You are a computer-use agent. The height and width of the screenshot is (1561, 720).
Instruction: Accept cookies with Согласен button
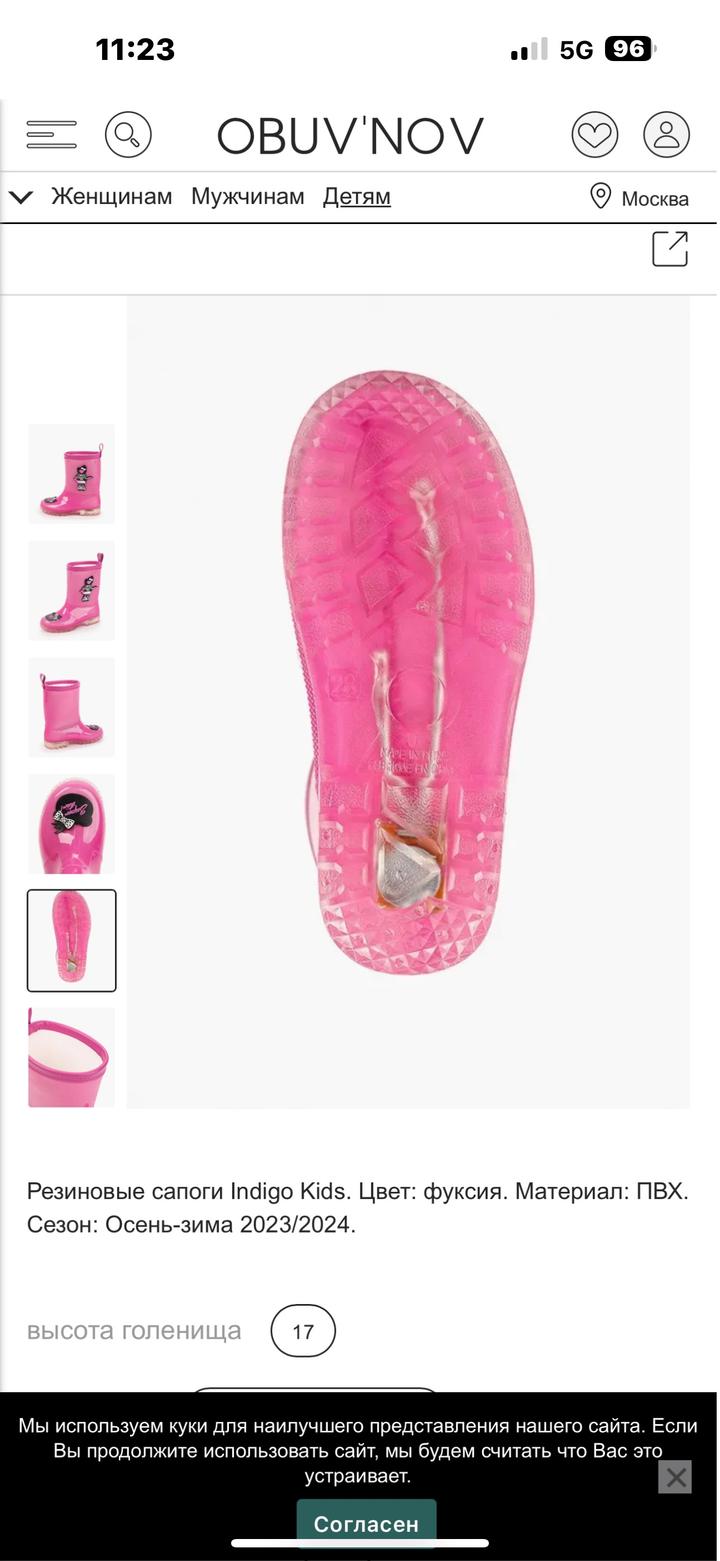(366, 1523)
